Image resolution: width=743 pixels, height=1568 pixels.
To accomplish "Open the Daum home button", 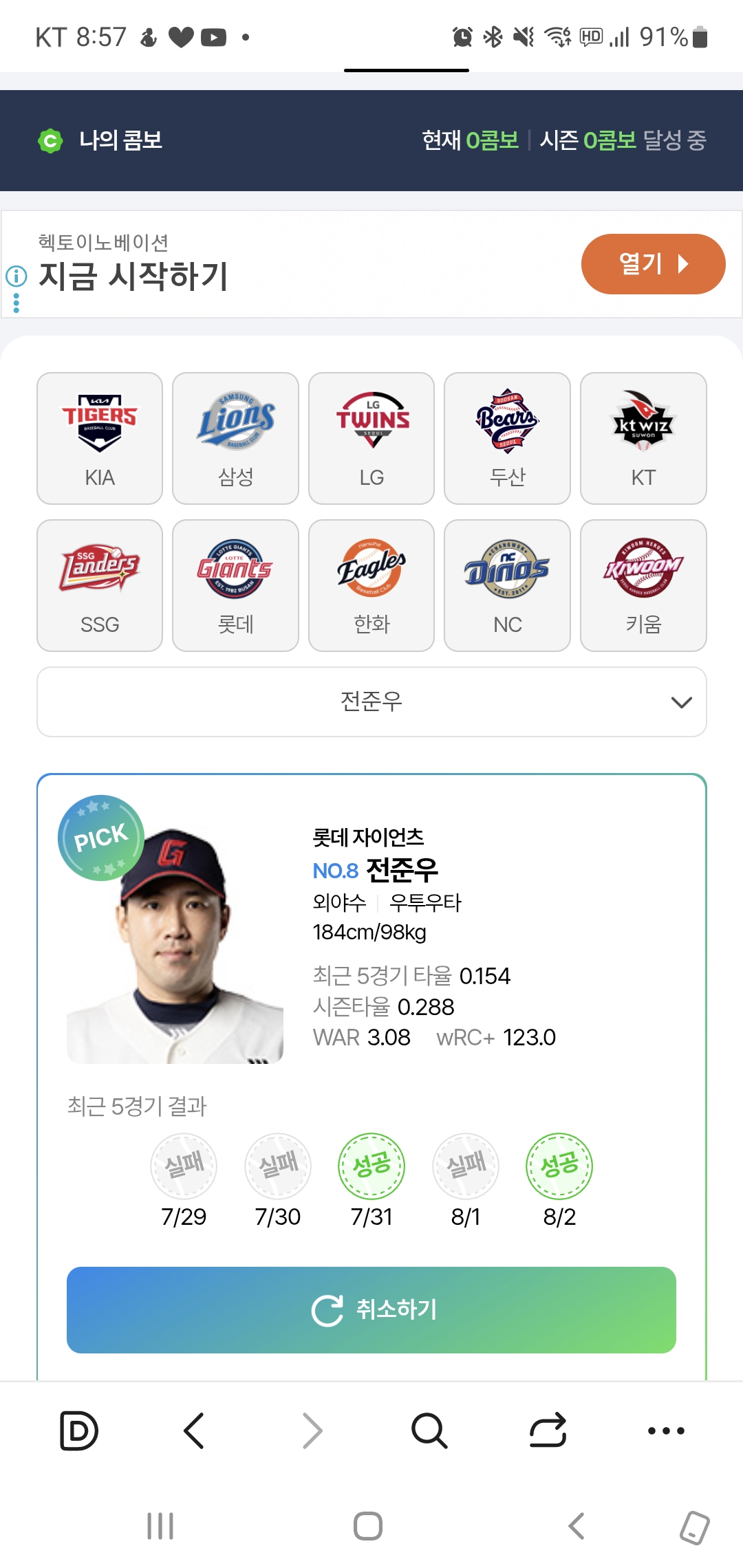I will [79, 1430].
